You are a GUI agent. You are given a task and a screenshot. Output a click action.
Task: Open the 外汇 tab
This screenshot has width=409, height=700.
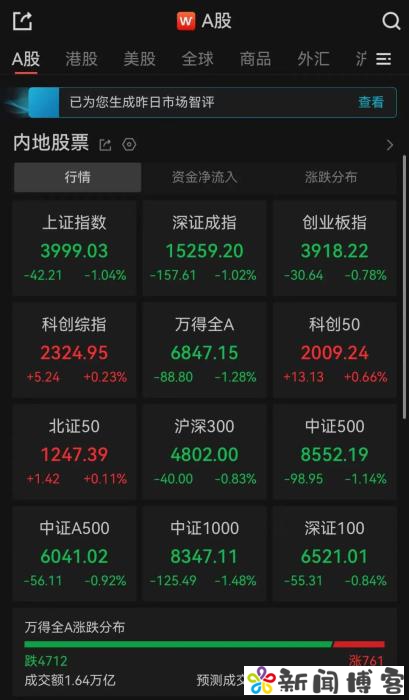point(313,59)
